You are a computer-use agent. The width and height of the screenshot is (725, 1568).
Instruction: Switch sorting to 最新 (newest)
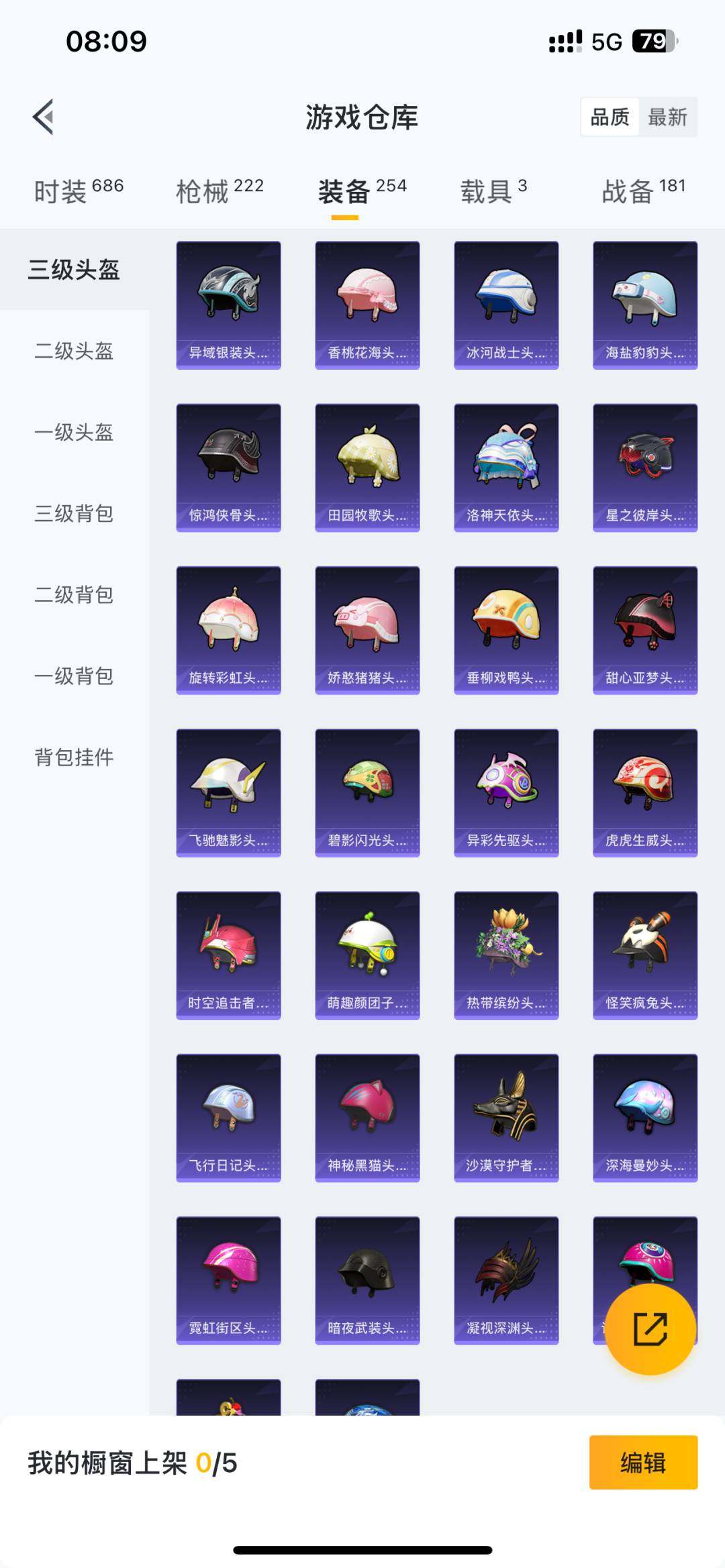coord(669,117)
